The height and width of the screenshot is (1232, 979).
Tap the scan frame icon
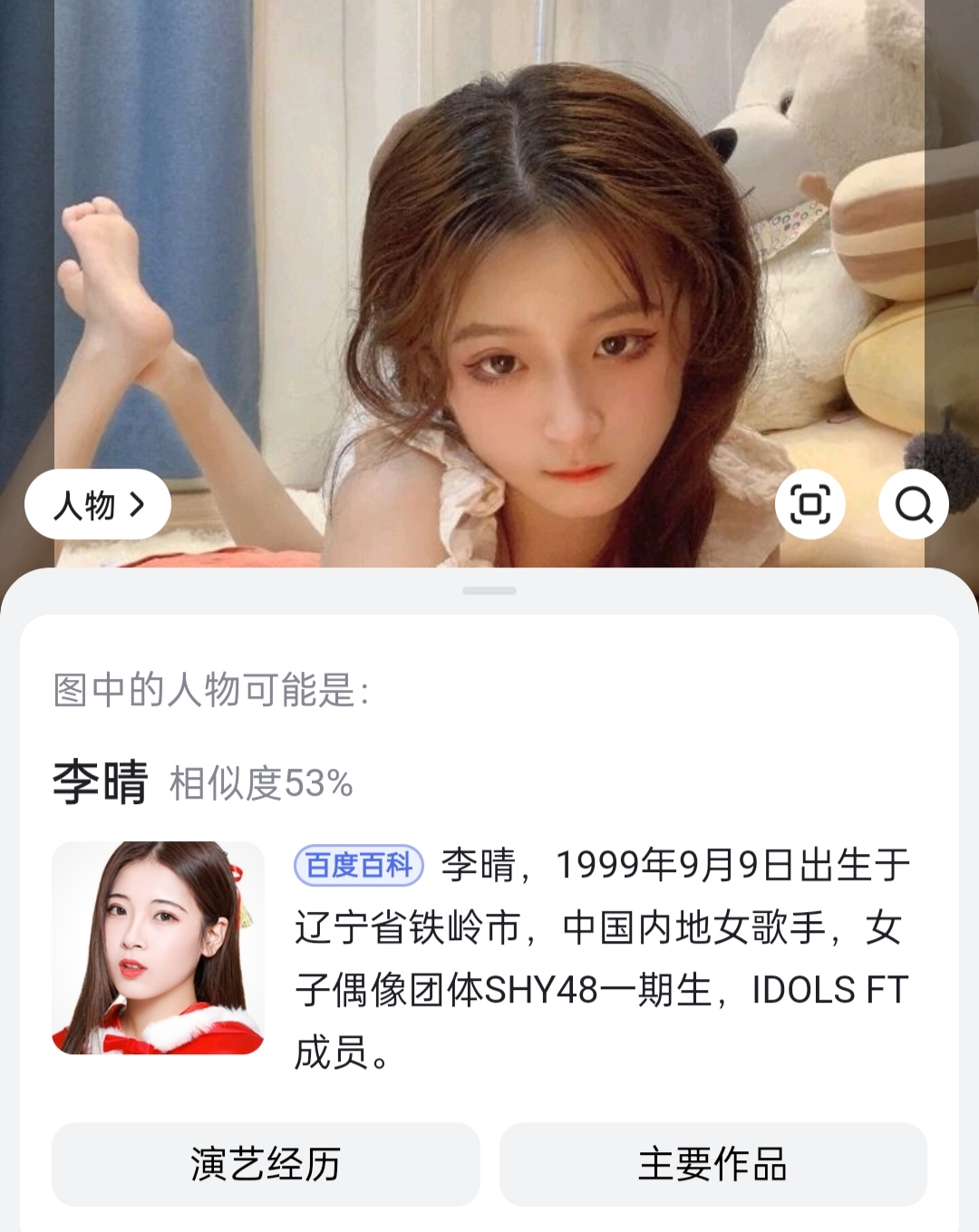[809, 504]
